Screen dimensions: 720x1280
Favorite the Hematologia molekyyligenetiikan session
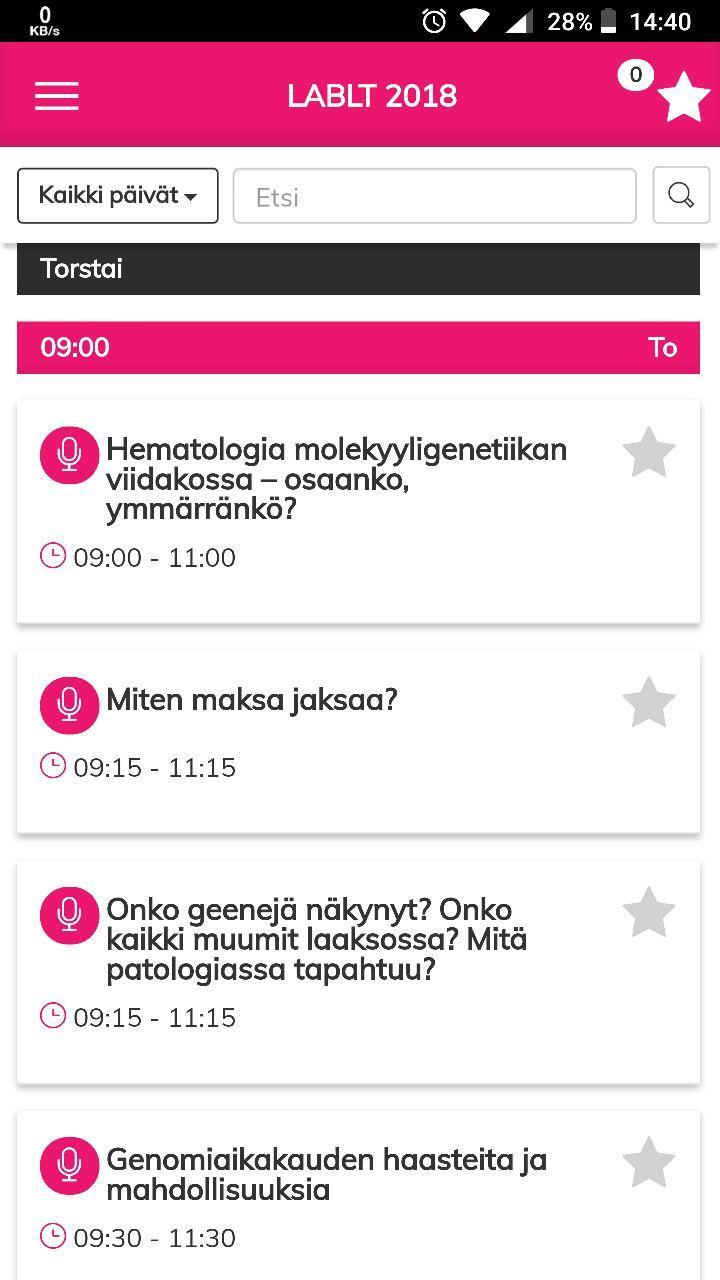(649, 452)
